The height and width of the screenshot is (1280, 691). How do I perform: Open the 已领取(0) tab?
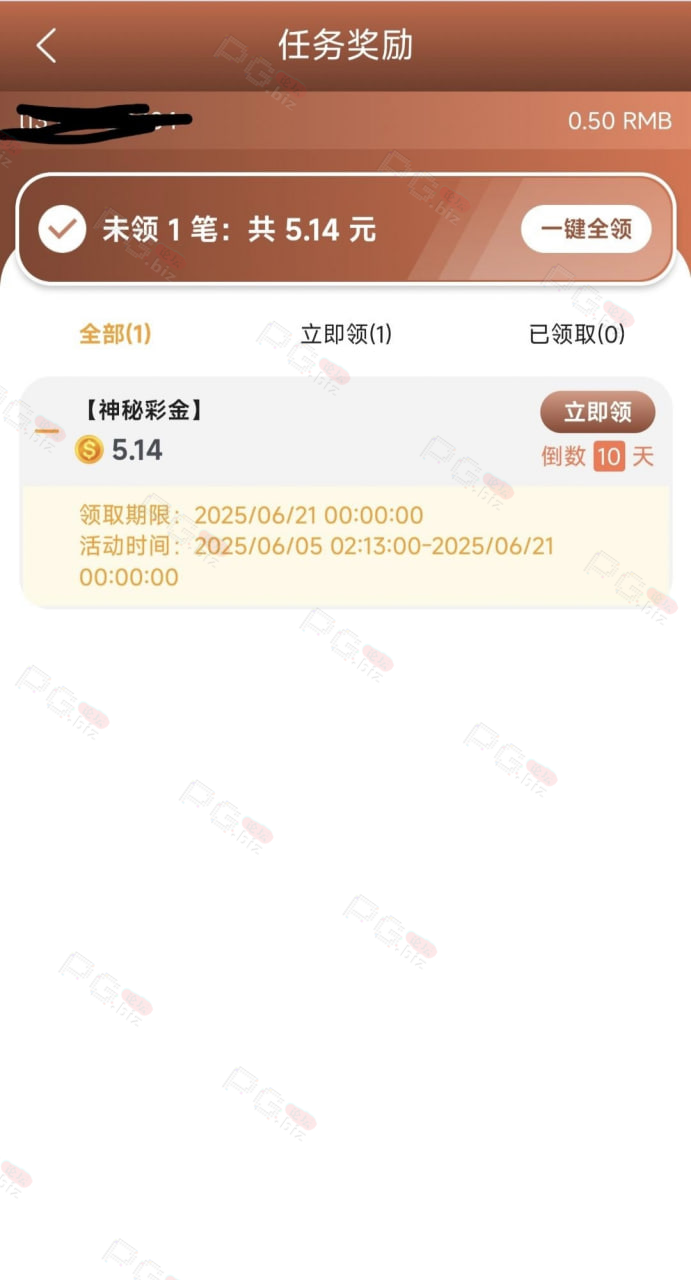pos(577,334)
